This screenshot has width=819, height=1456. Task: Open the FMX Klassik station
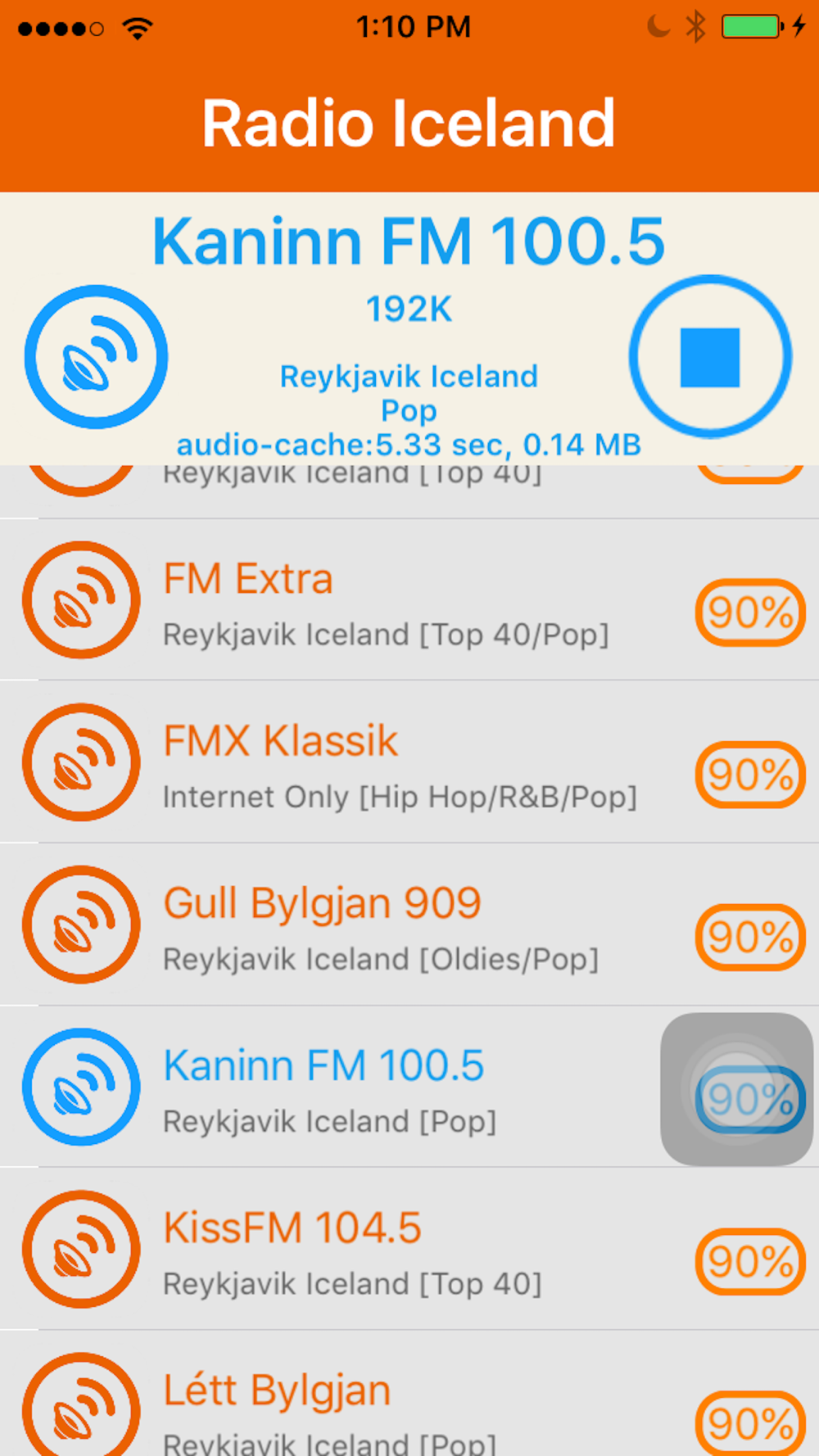pyautogui.click(x=409, y=762)
